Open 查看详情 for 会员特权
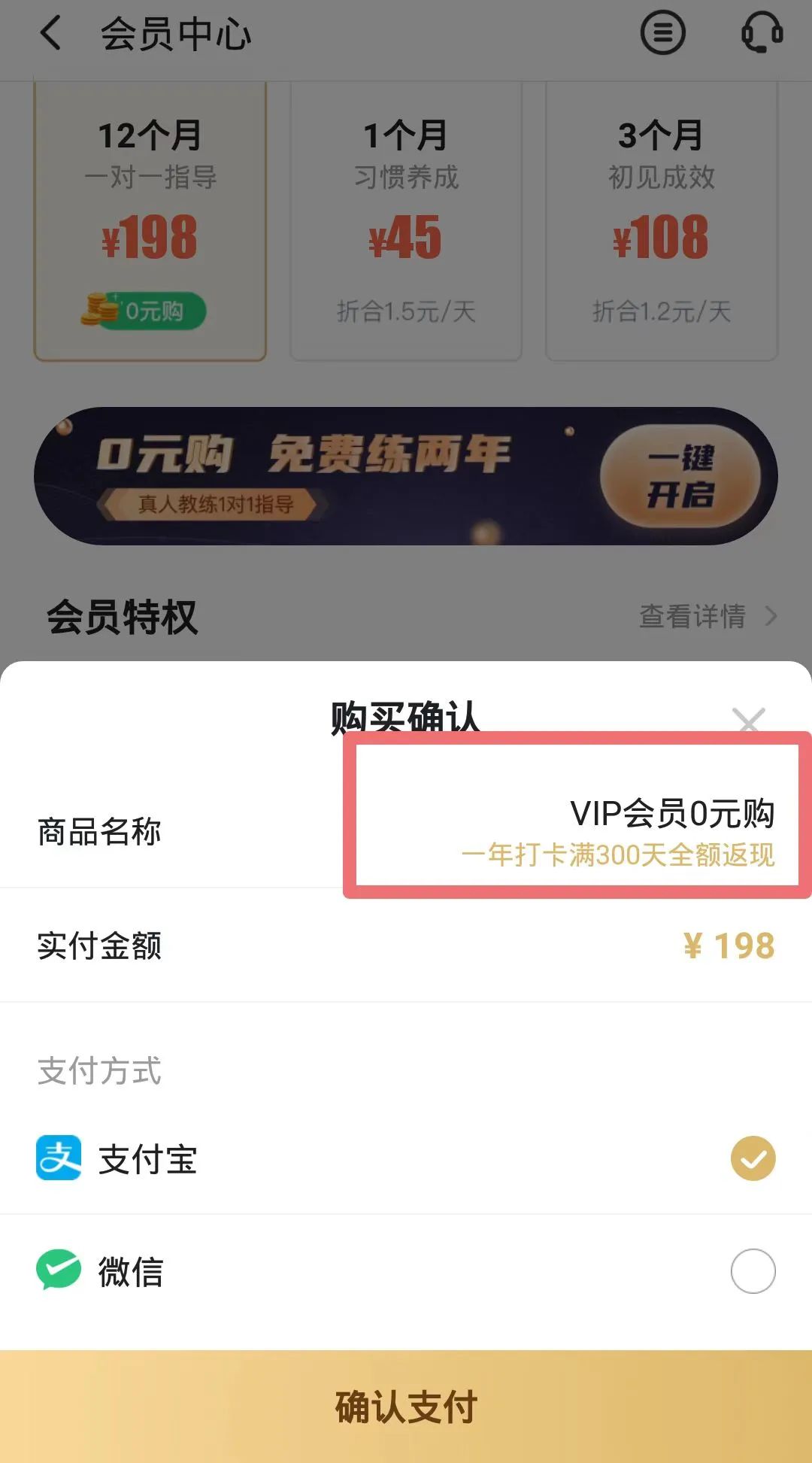Viewport: 812px width, 1463px height. click(x=707, y=617)
